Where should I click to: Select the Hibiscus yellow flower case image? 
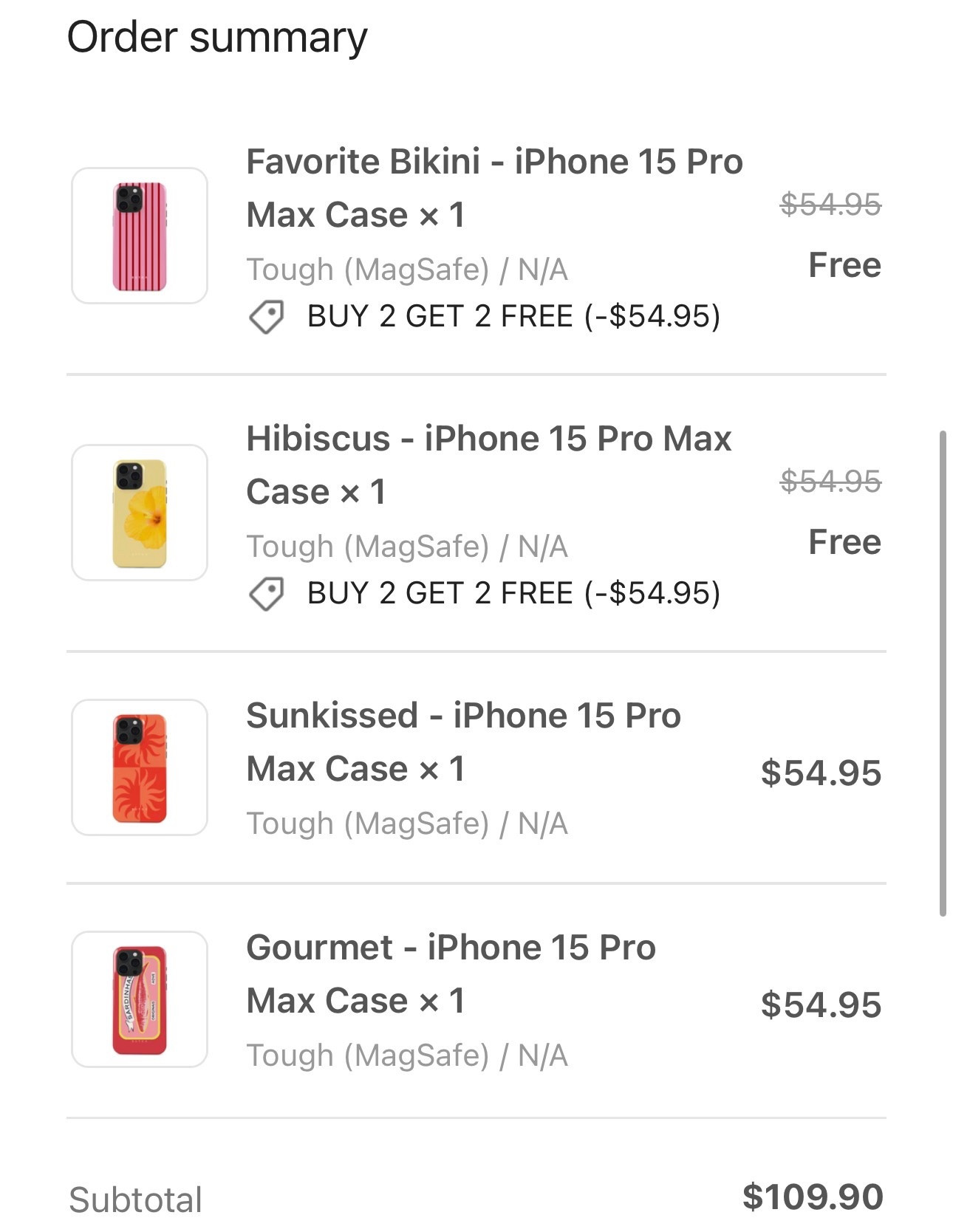(141, 512)
